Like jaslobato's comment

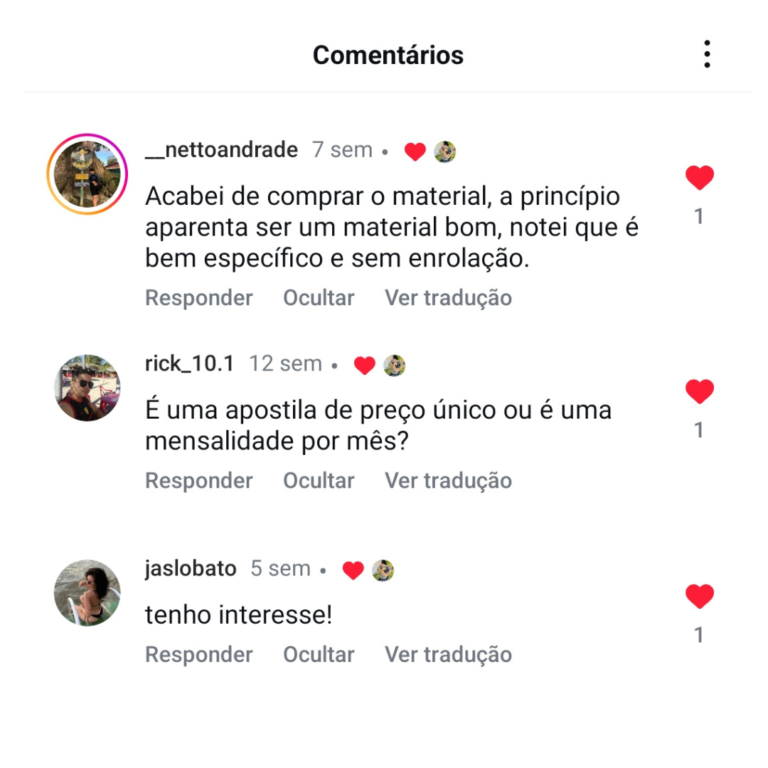tap(699, 597)
